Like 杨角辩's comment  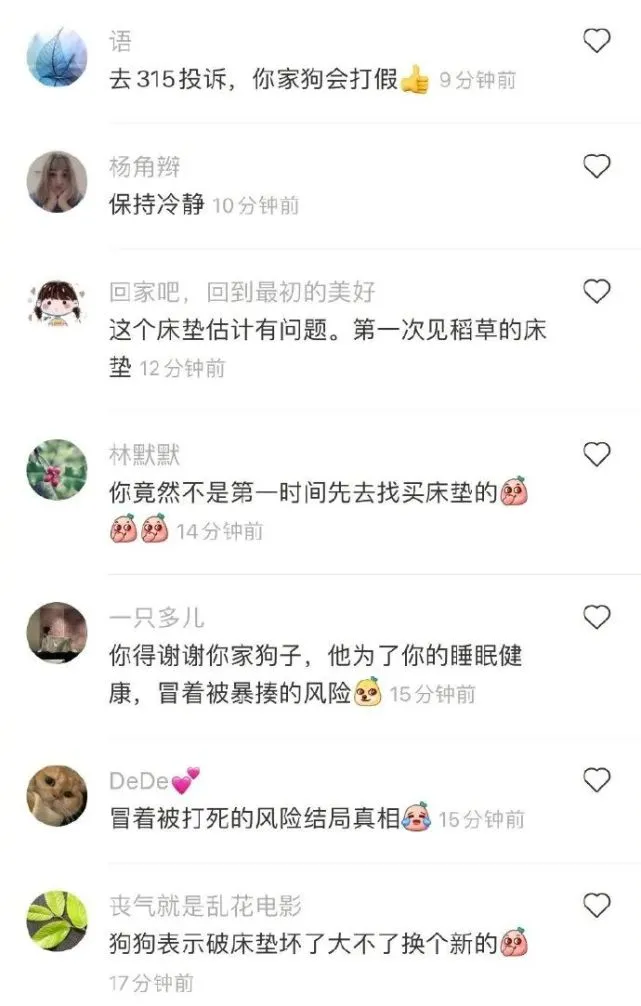click(596, 166)
